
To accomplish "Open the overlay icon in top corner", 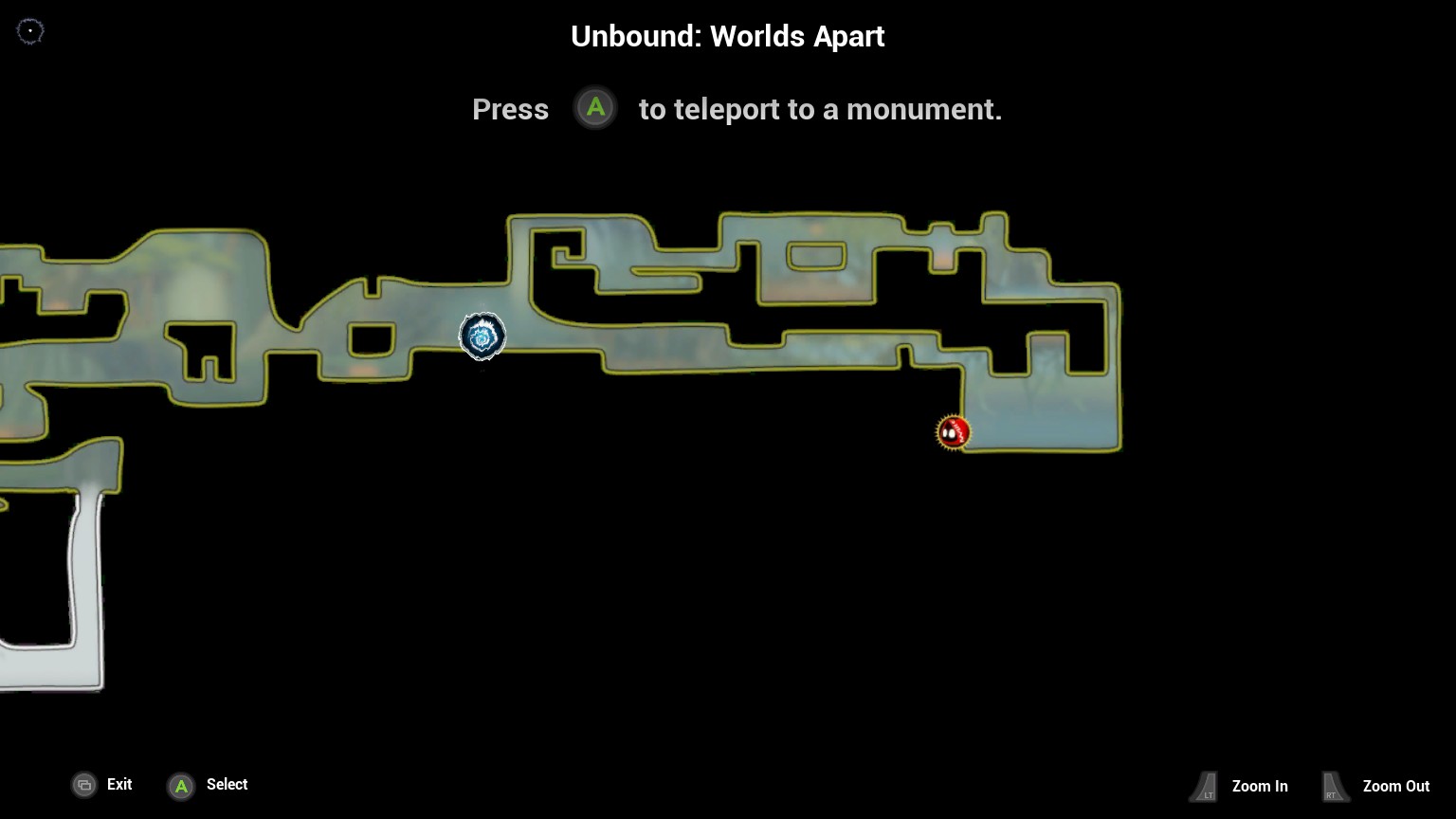I will (x=30, y=31).
